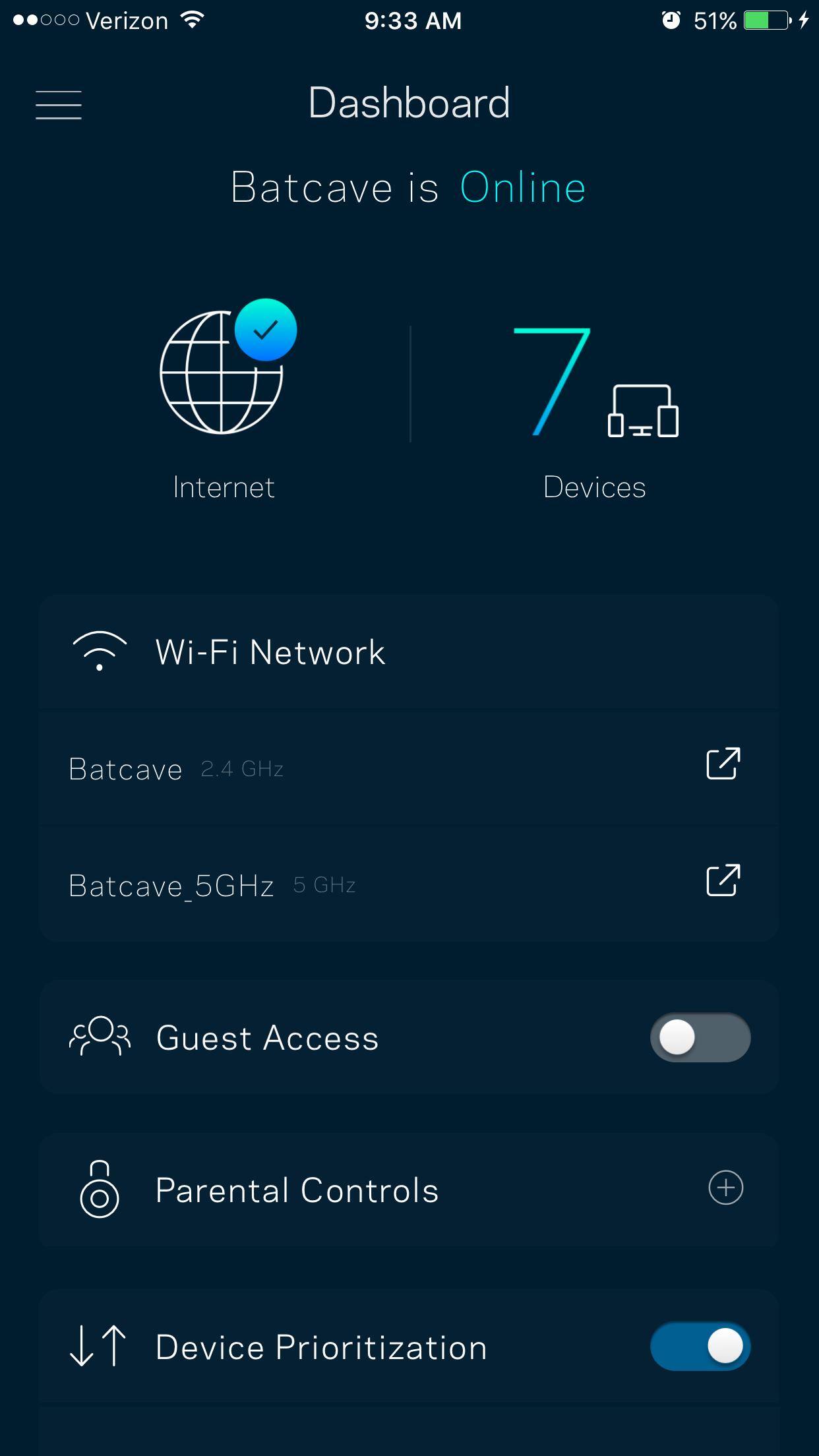The image size is (819, 1456).
Task: Open the Wi-Fi Network section
Action: point(270,652)
